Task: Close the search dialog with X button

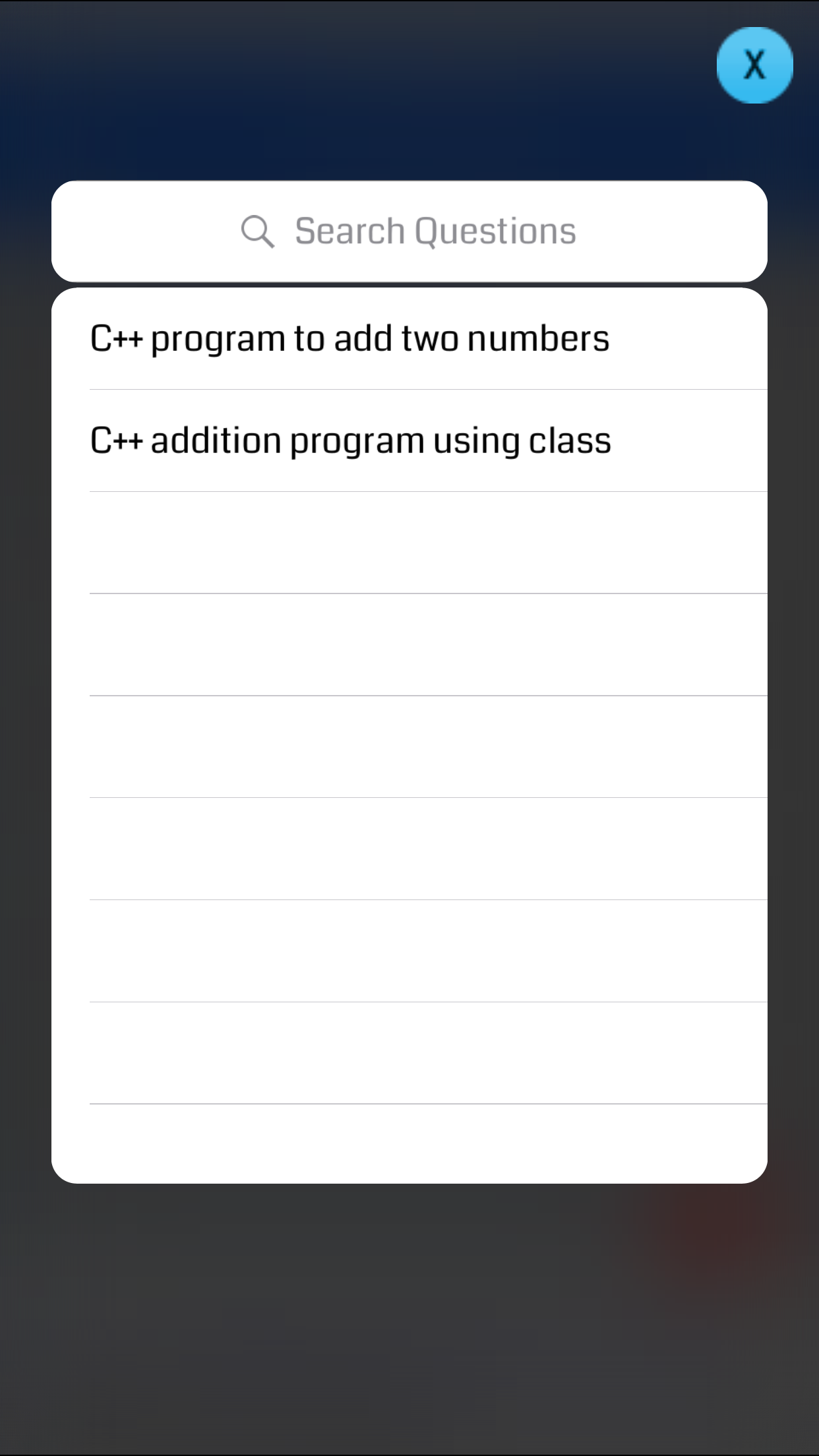Action: point(754,65)
